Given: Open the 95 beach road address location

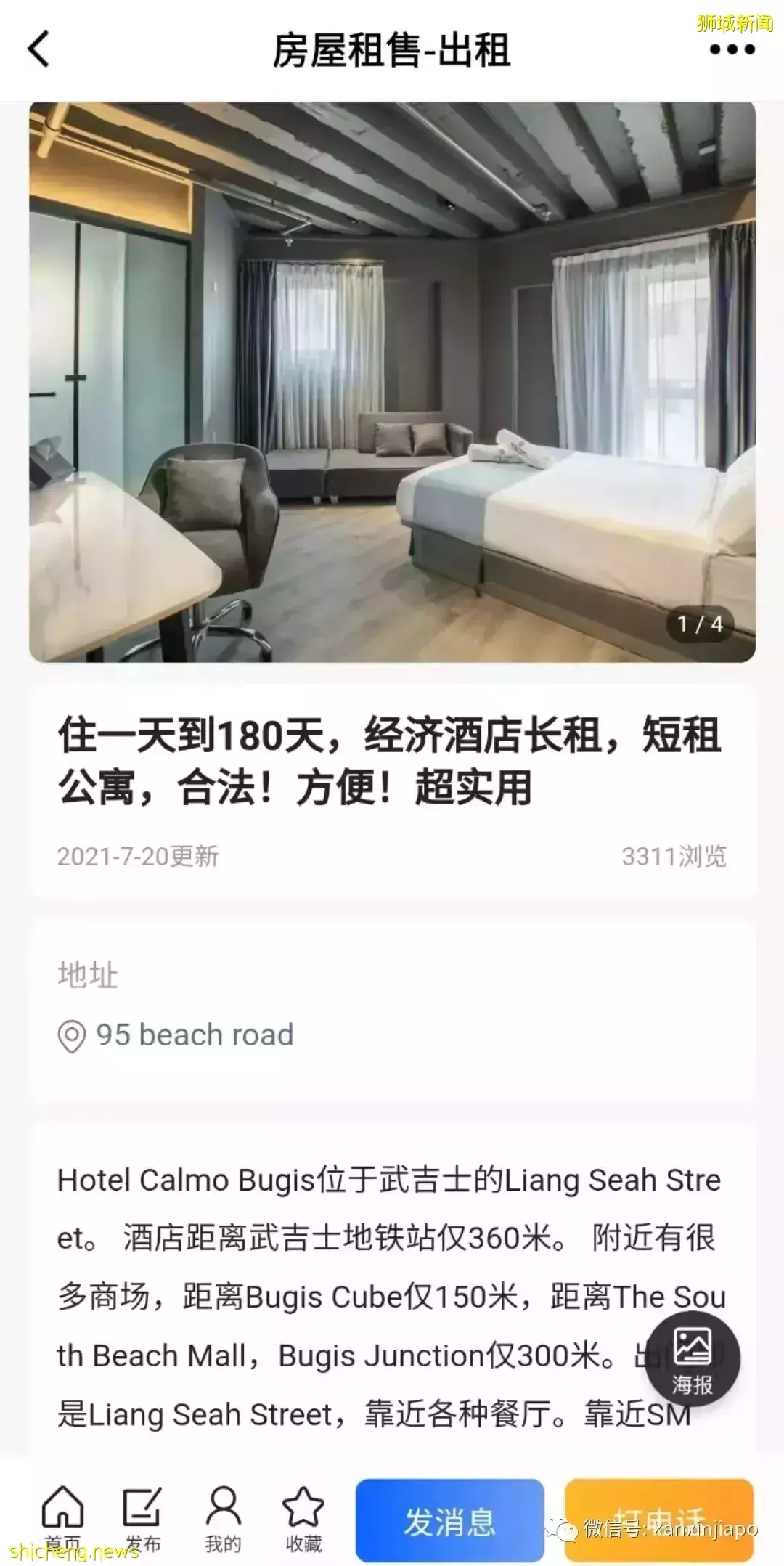Looking at the screenshot, I should pyautogui.click(x=194, y=1035).
